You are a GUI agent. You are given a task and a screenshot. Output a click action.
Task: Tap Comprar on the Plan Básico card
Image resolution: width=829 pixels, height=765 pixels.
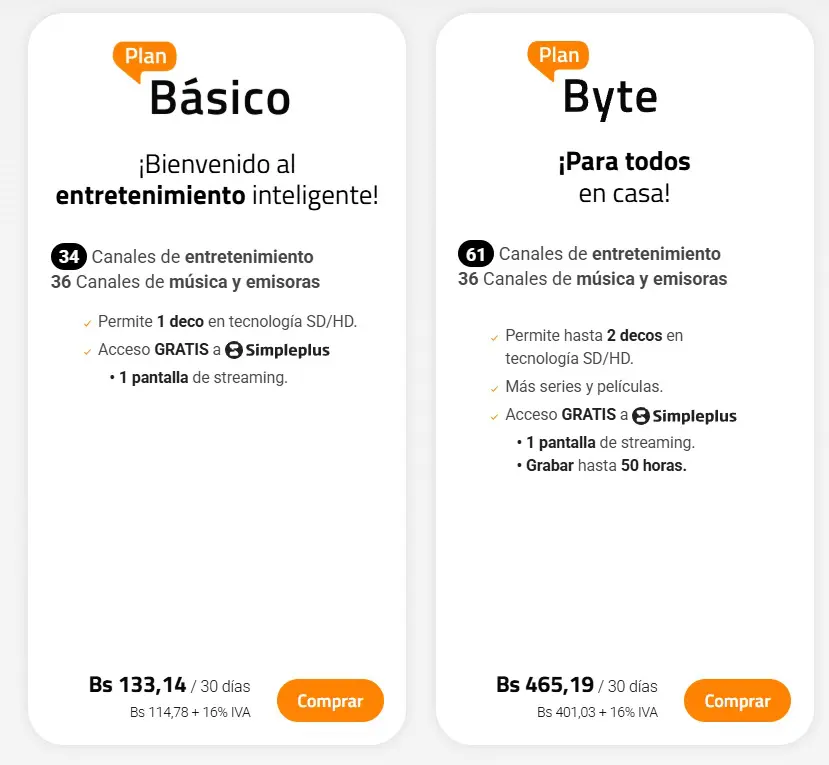[330, 701]
